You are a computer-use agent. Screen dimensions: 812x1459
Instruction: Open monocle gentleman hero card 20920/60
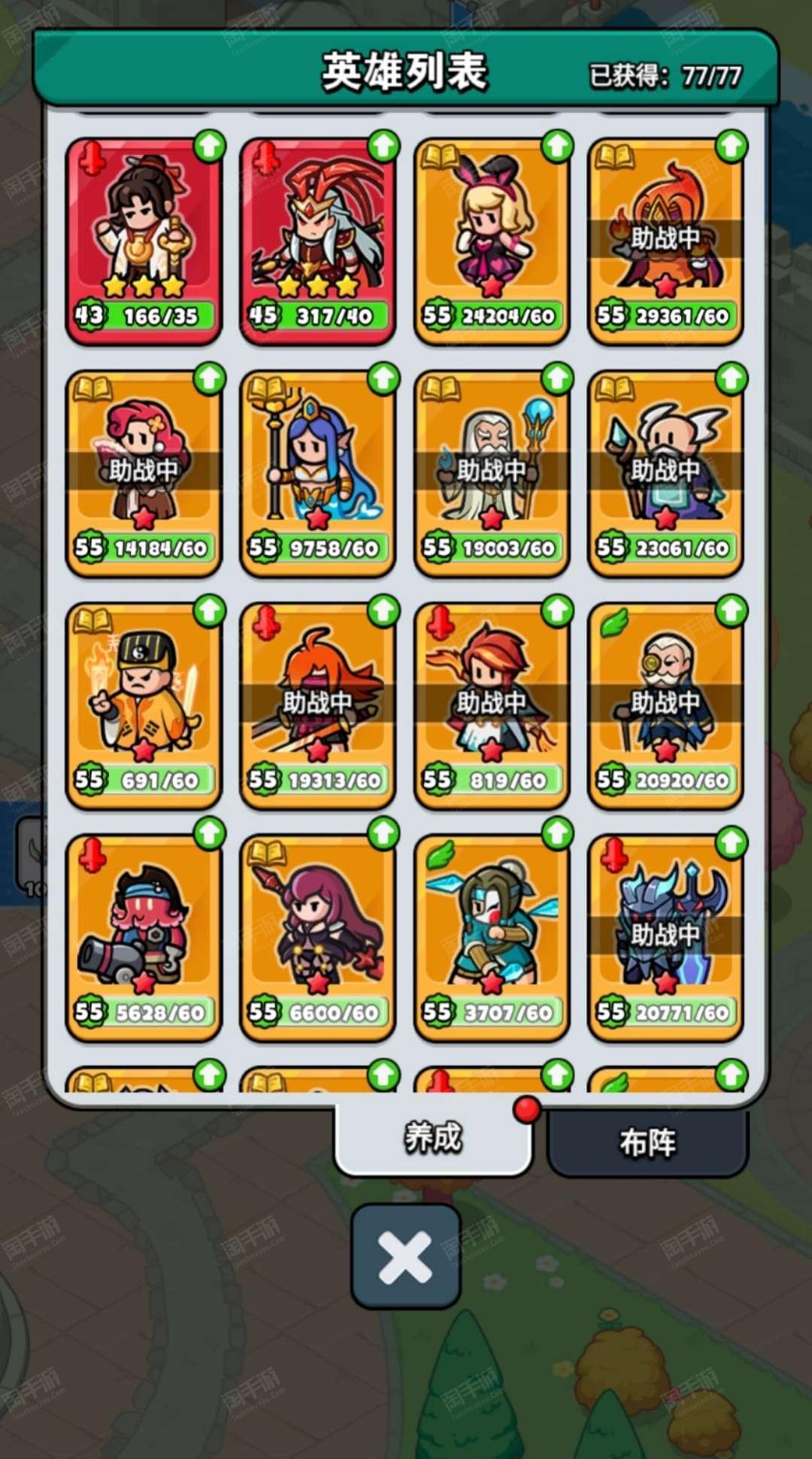(665, 705)
